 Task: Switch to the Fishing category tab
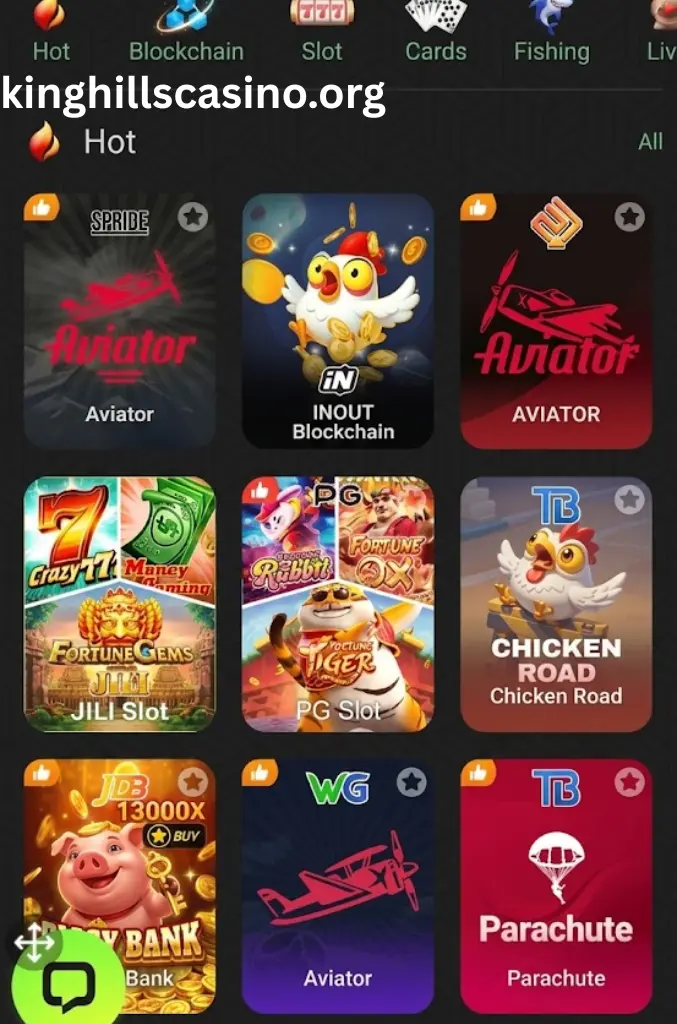pyautogui.click(x=551, y=32)
